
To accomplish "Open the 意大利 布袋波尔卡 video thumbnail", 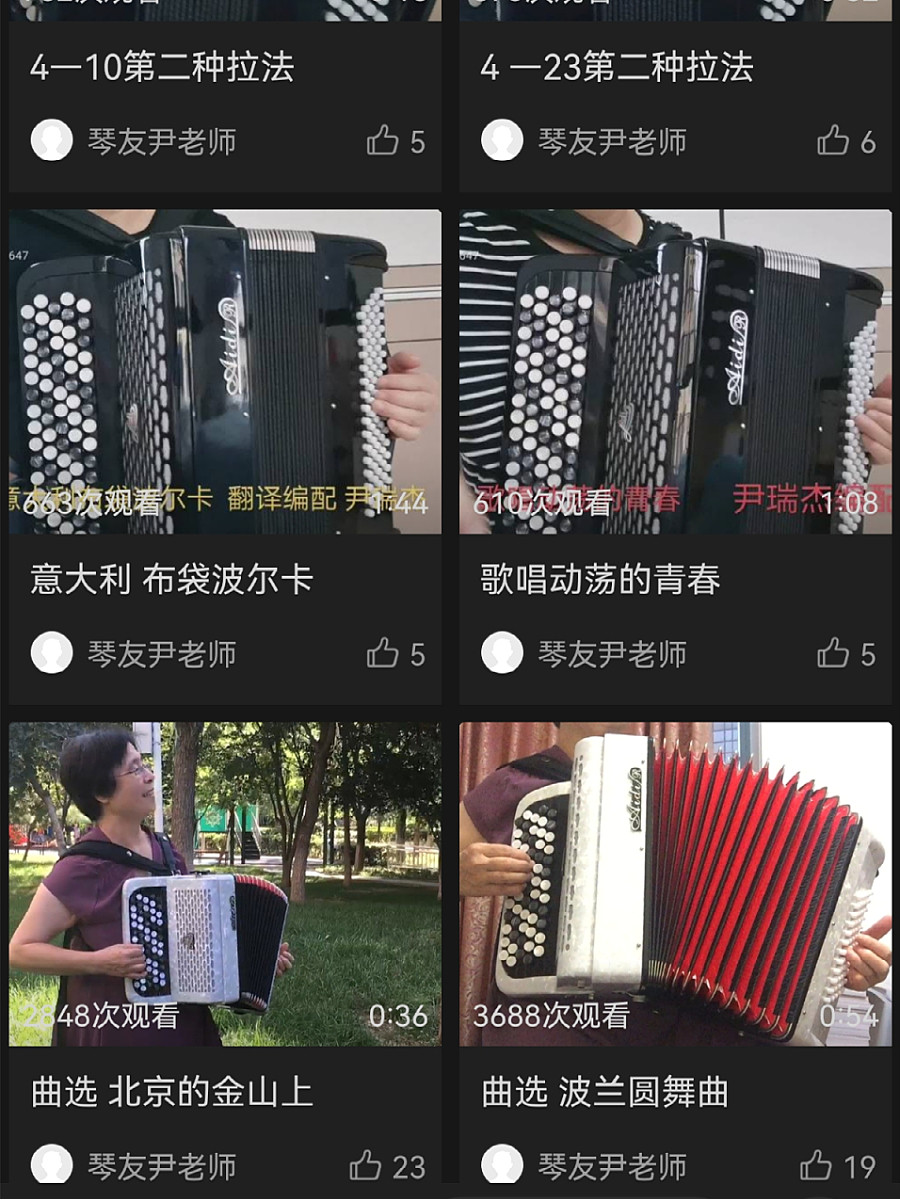I will pos(225,371).
